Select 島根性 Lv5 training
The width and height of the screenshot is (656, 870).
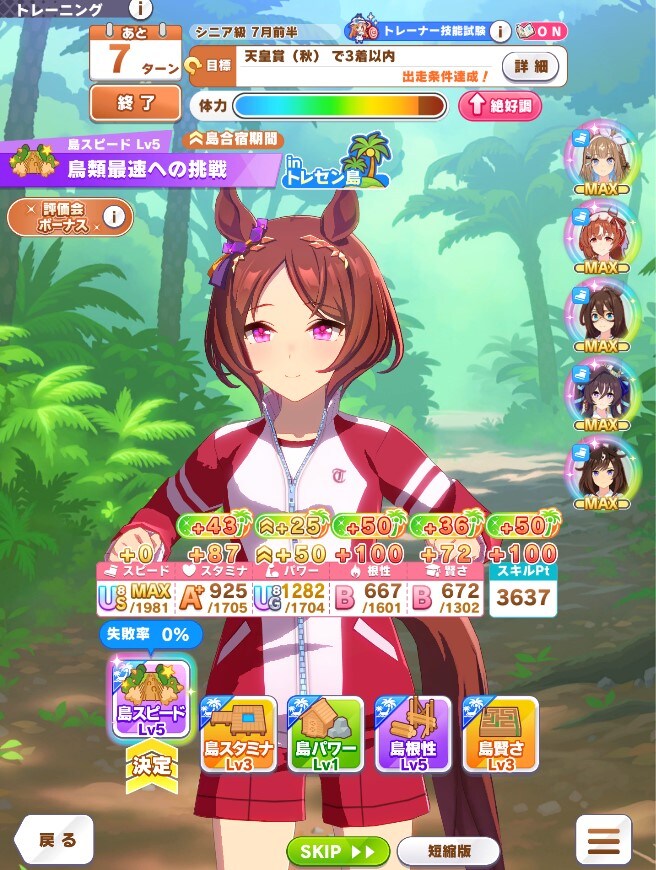coord(412,735)
